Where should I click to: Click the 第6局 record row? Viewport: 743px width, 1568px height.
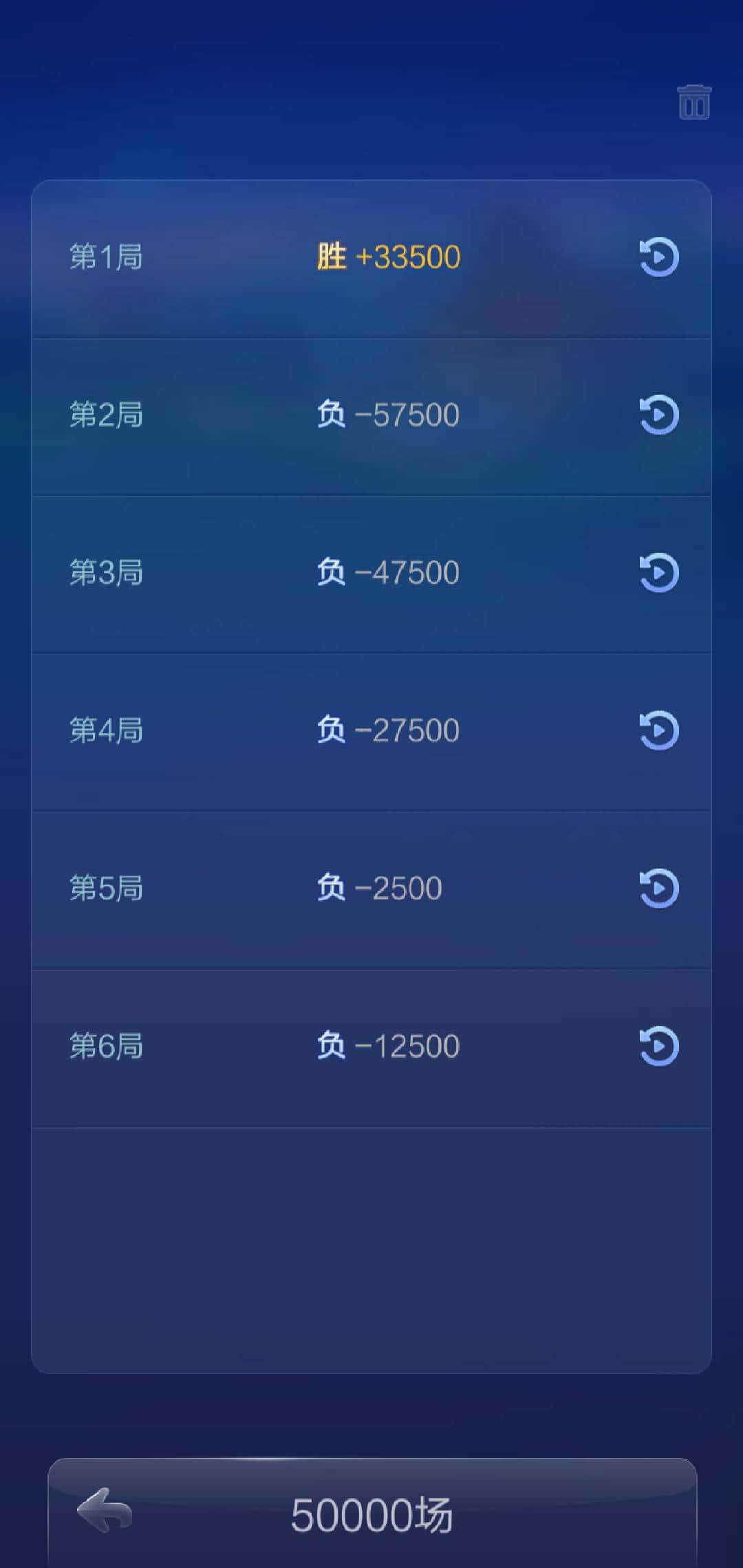tap(107, 1047)
